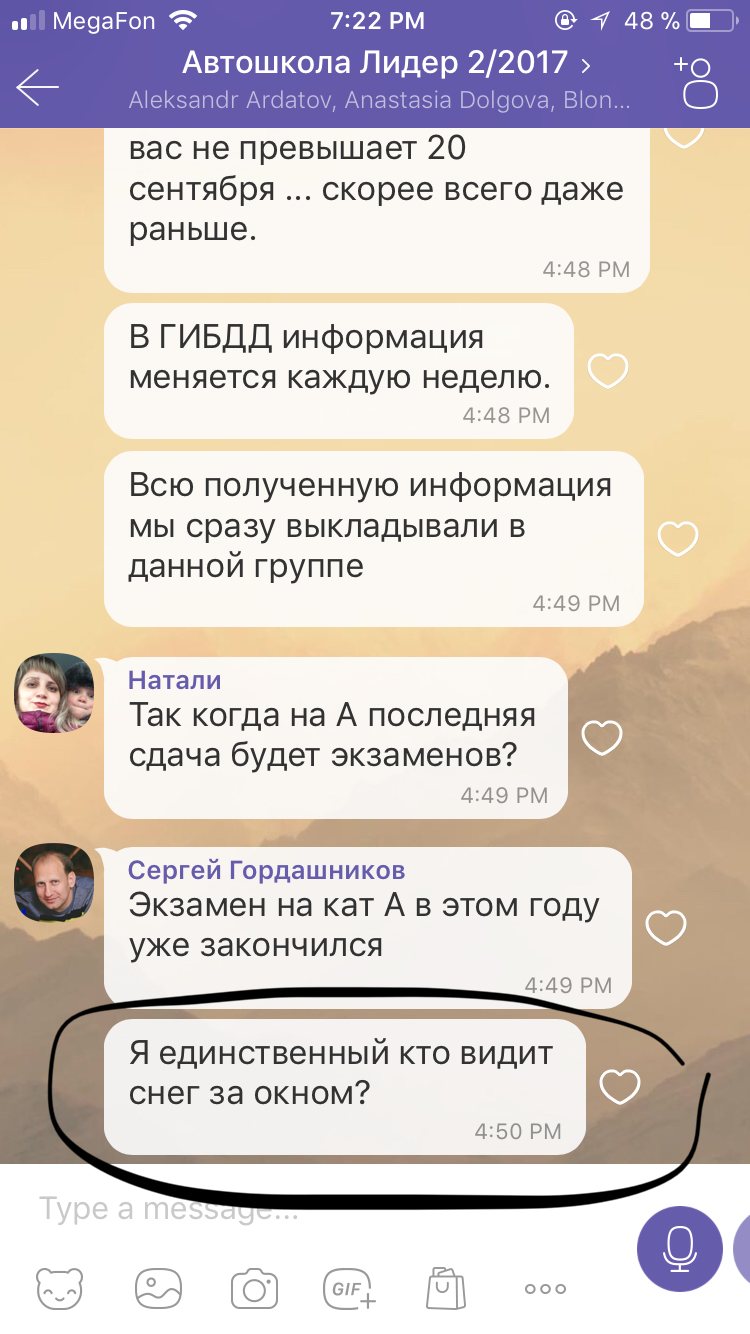Focus the Type a message field
This screenshot has height=1334, width=750.
coord(320,1209)
